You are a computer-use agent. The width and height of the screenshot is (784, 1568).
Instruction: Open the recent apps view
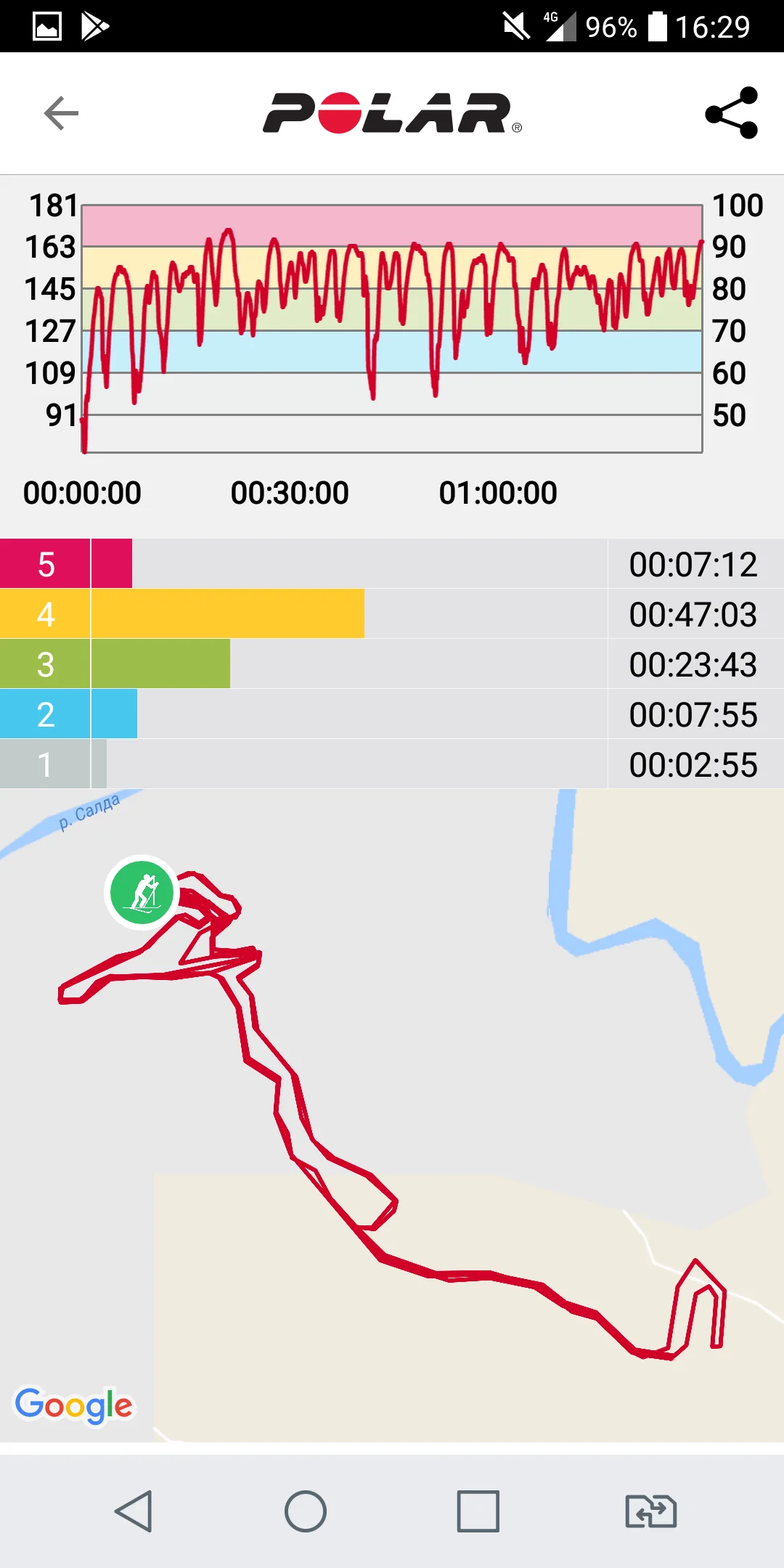tap(478, 1511)
